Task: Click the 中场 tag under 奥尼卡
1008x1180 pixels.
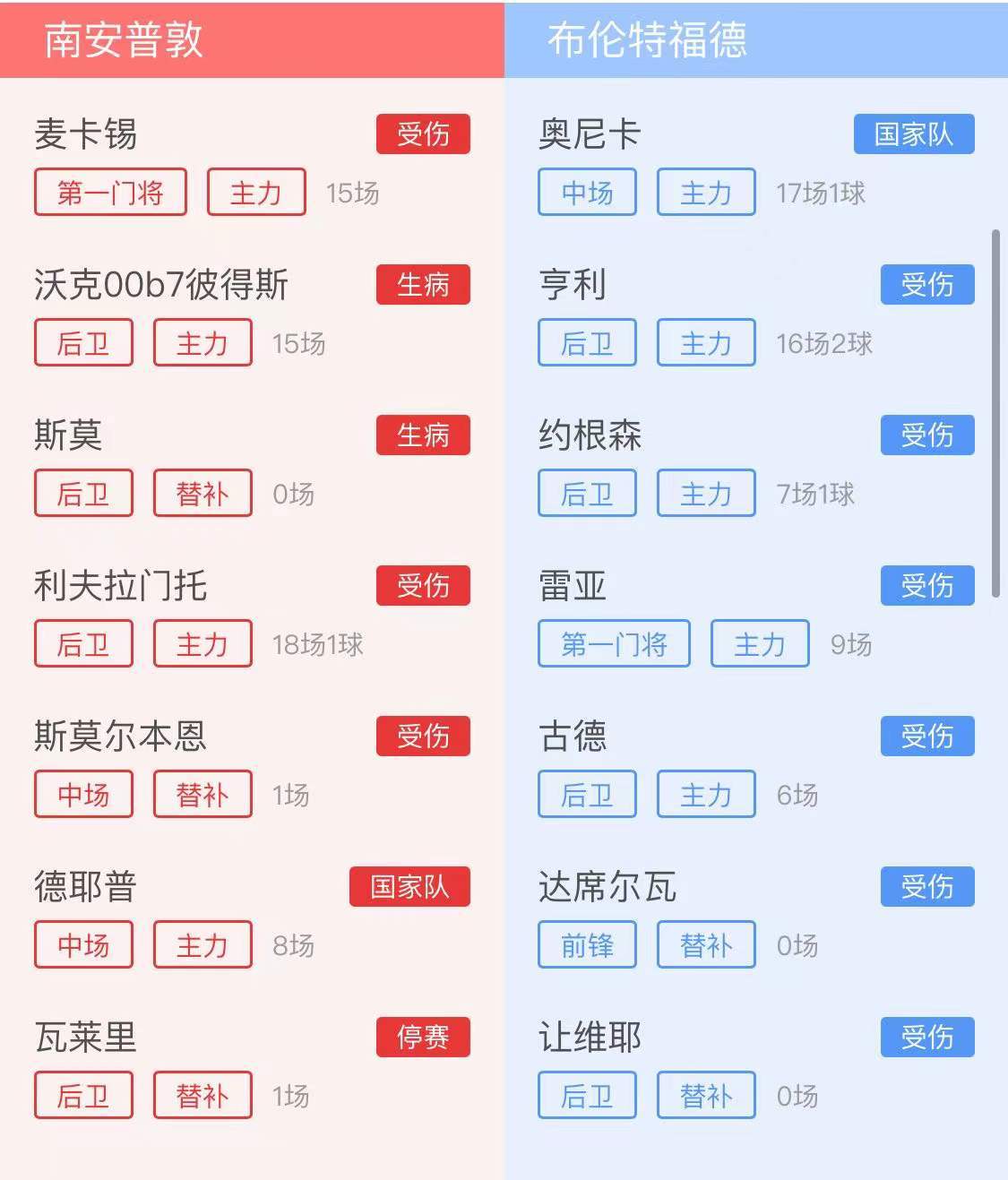Action: tap(587, 192)
